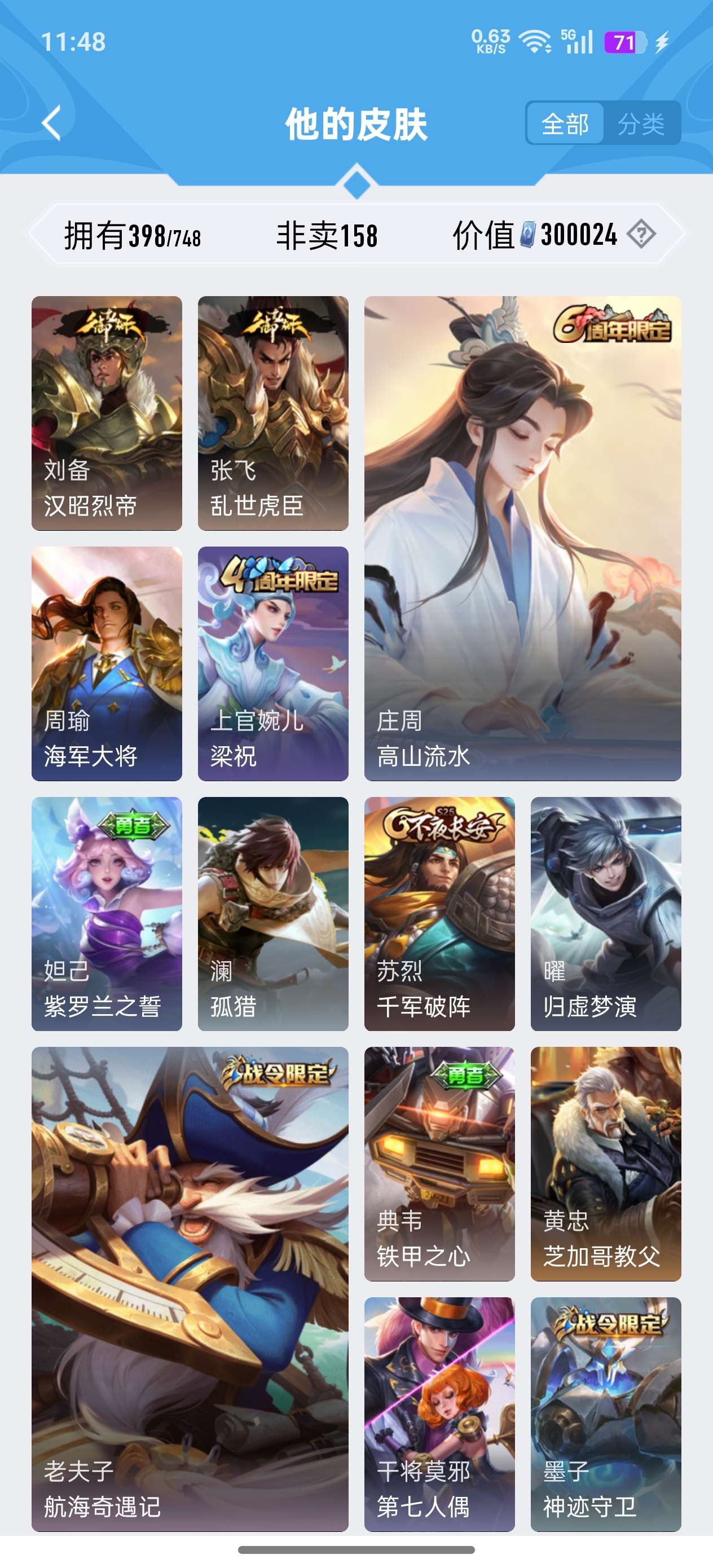The image size is (713, 1568).
Task: Tap the question mark icon beside 300024
Action: [641, 234]
